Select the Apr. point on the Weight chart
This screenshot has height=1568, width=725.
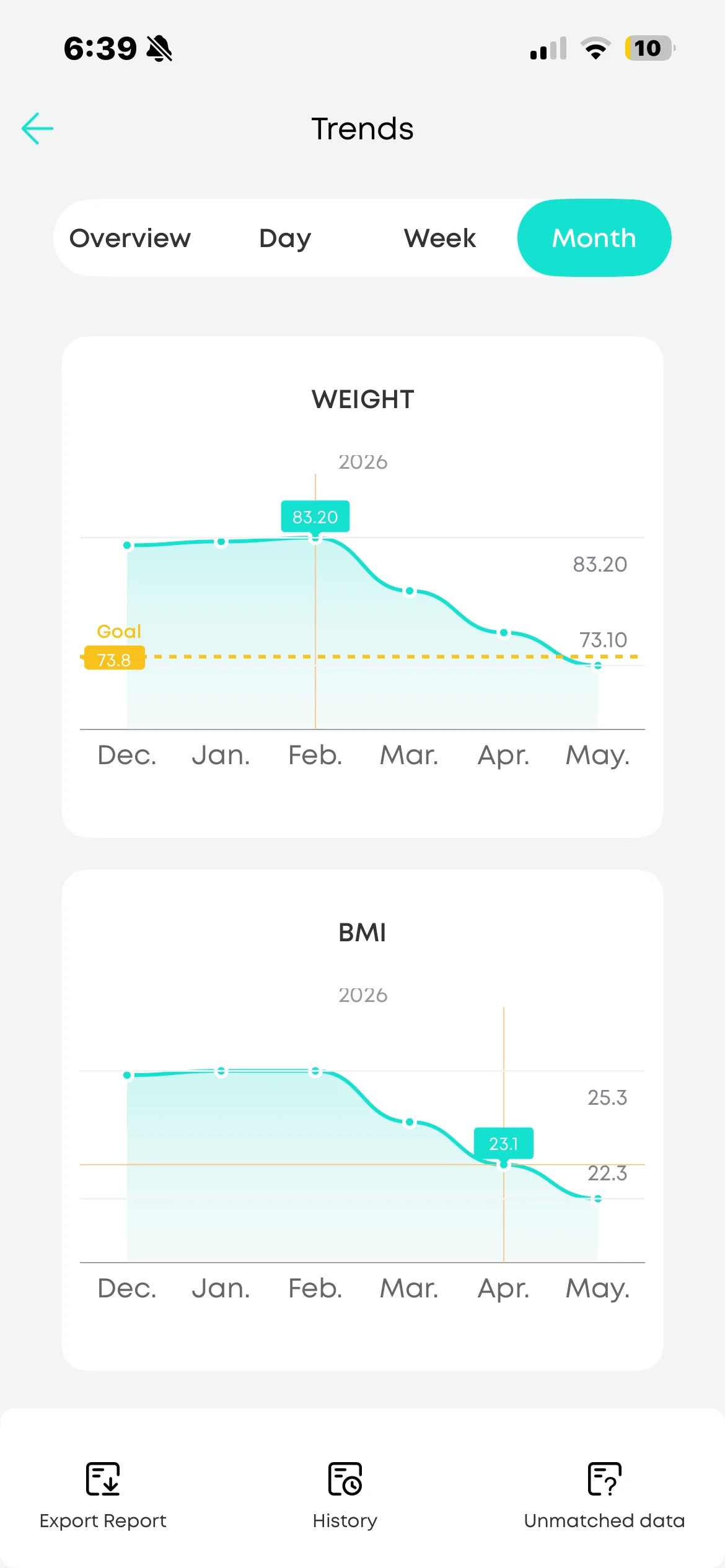[x=504, y=633]
